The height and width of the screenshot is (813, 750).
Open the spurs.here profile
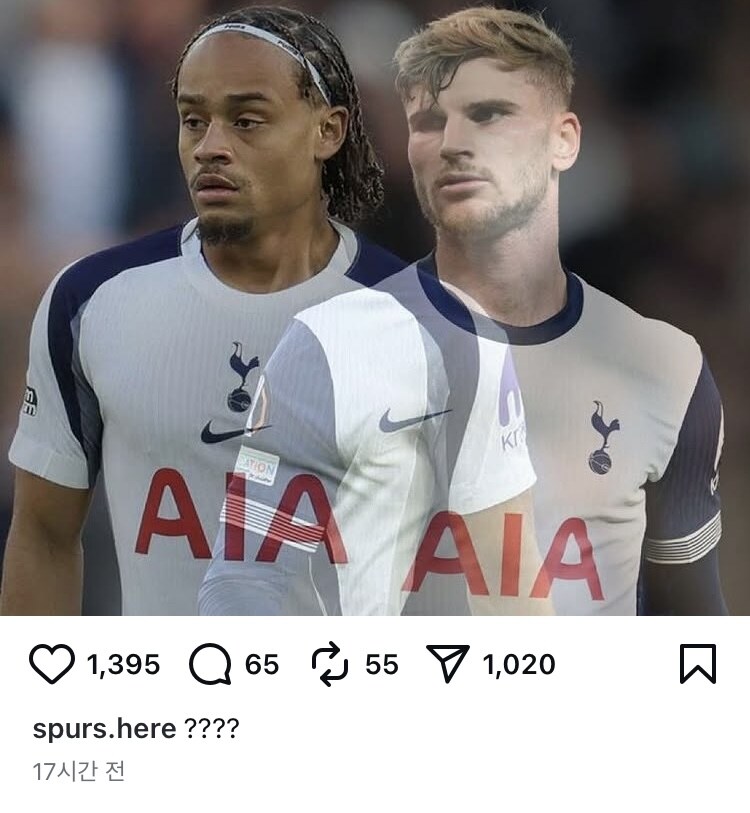pyautogui.click(x=104, y=728)
